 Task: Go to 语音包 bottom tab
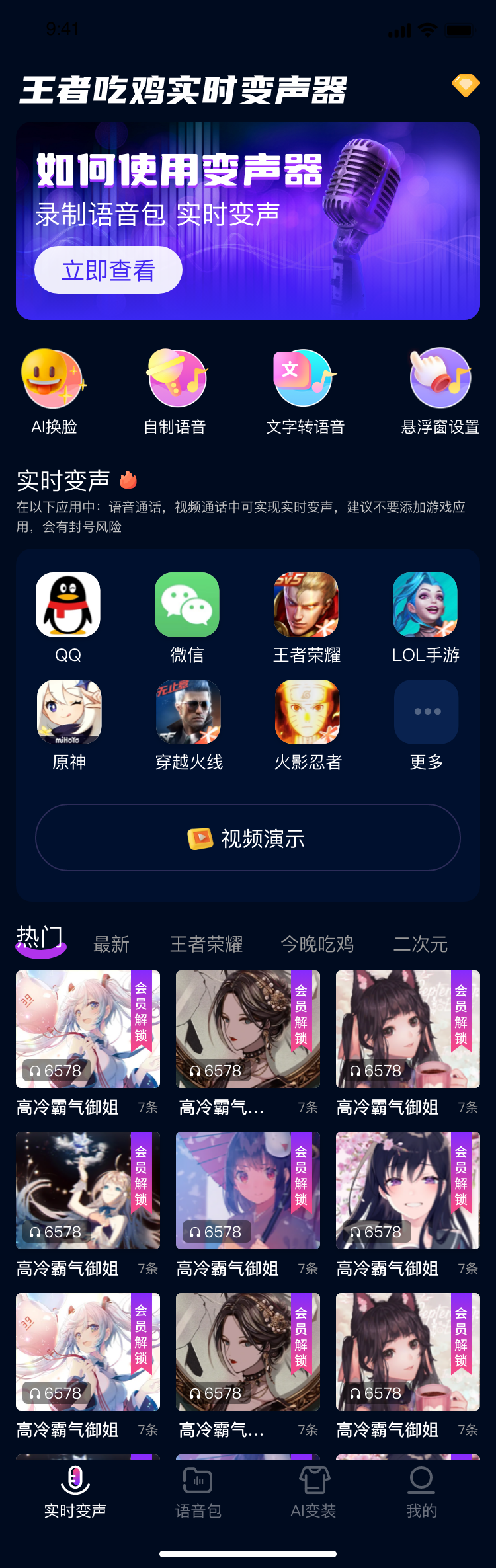tap(198, 1492)
